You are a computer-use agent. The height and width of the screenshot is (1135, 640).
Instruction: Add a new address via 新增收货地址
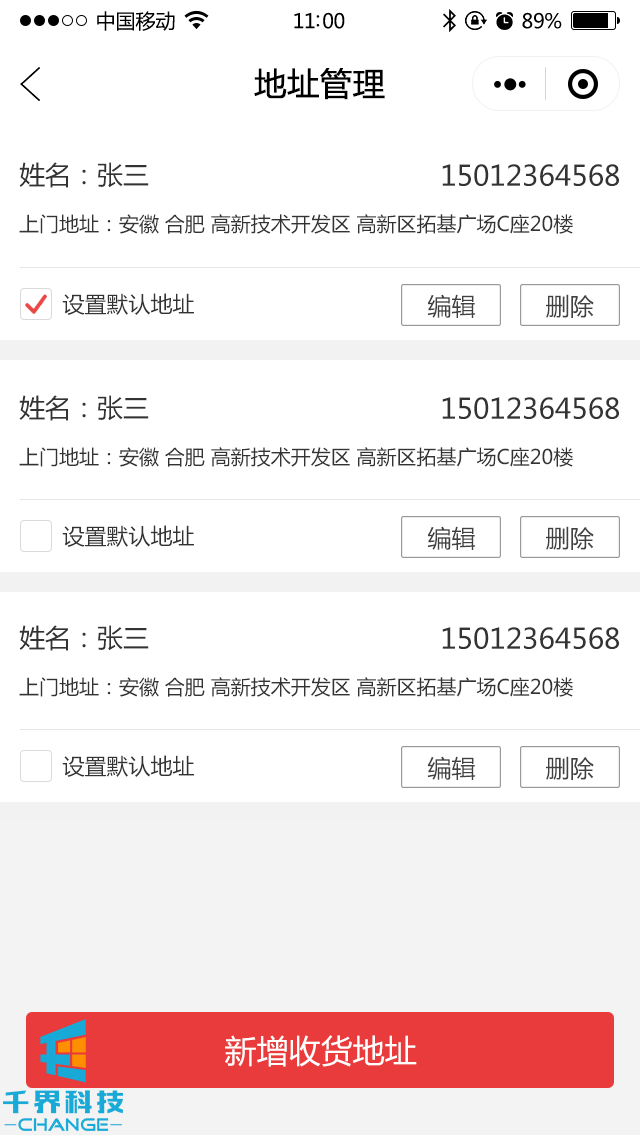(x=320, y=1050)
